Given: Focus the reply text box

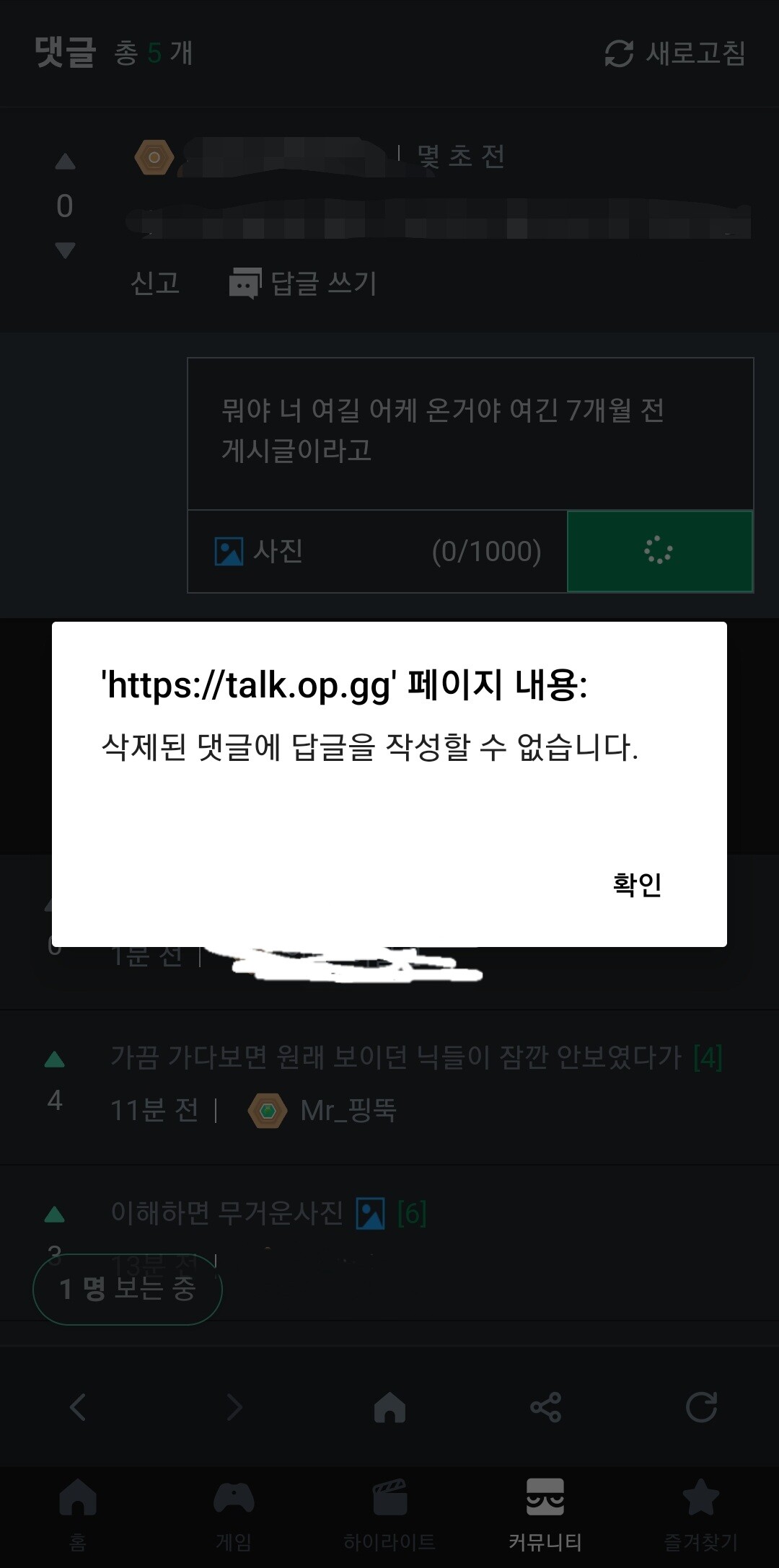Looking at the screenshot, I should click(x=470, y=433).
